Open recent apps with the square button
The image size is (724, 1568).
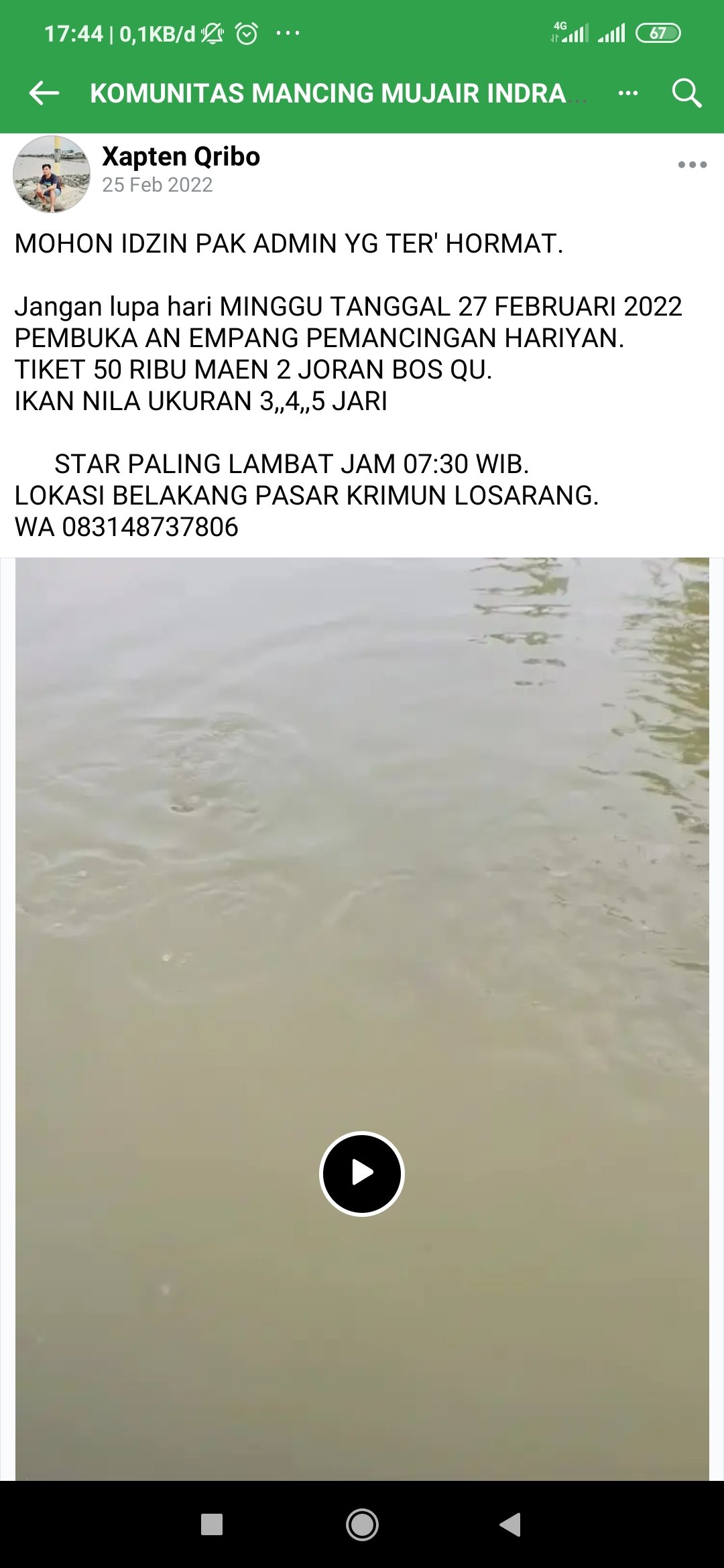coord(212,1524)
